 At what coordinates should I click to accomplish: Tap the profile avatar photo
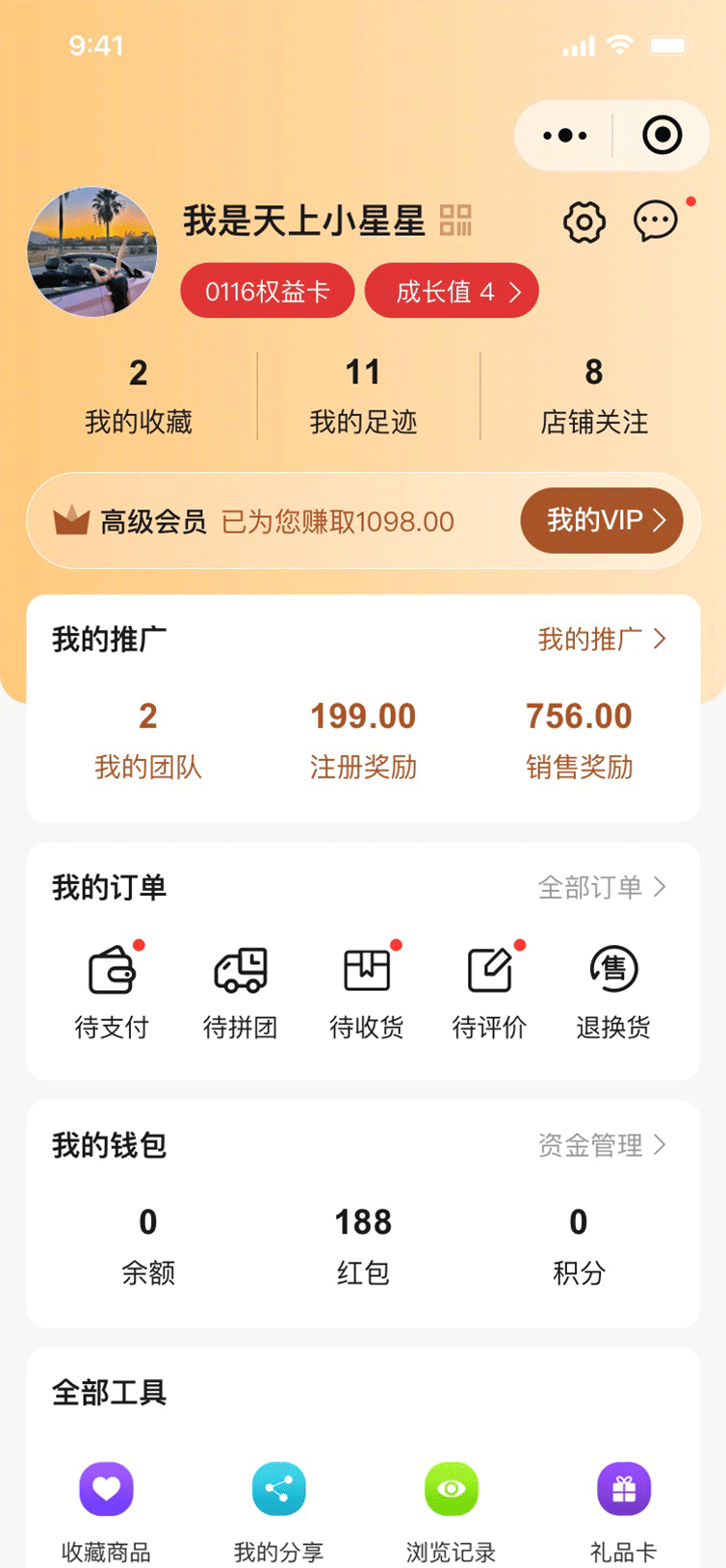point(92,252)
